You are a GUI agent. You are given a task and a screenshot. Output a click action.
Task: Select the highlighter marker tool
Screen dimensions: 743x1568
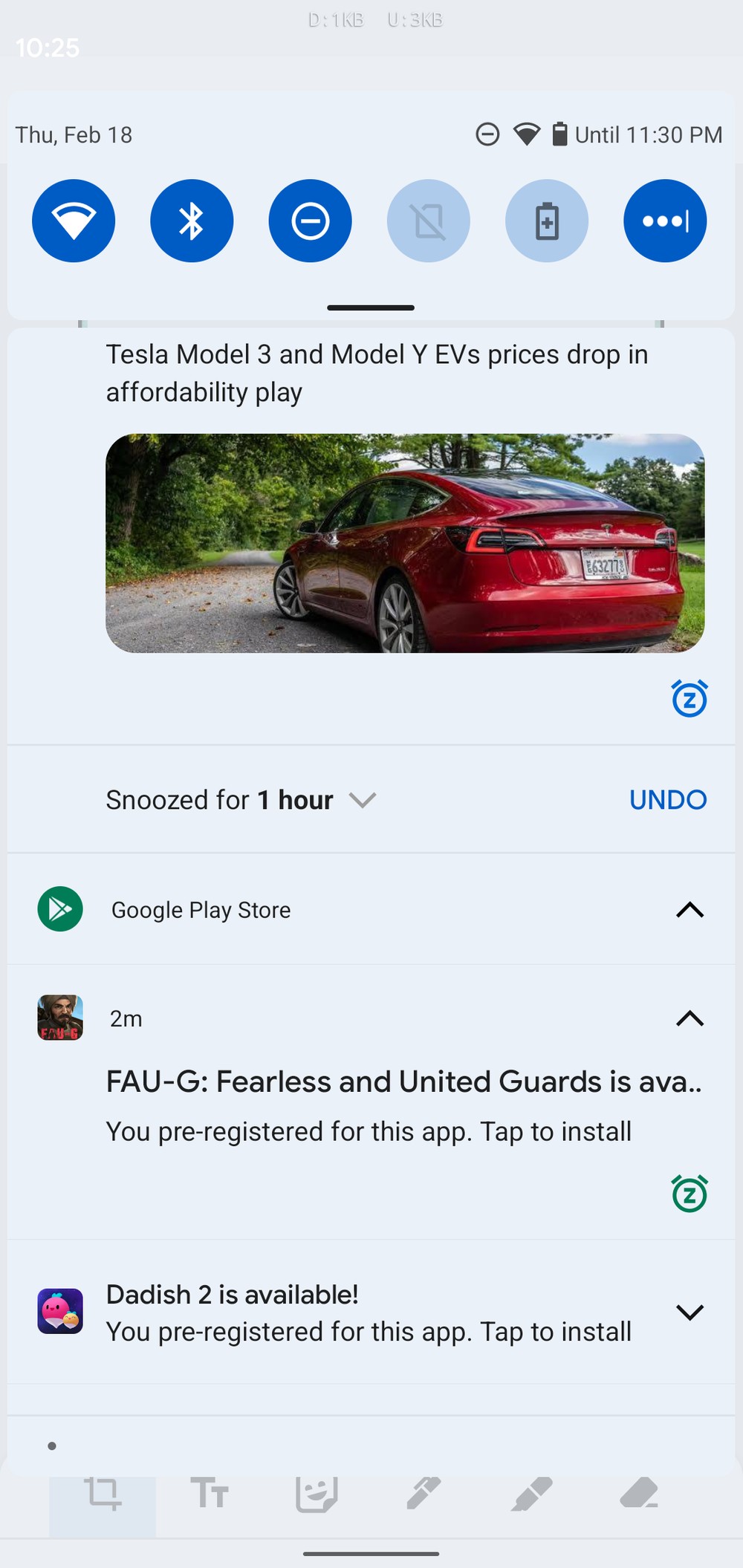tap(532, 1493)
